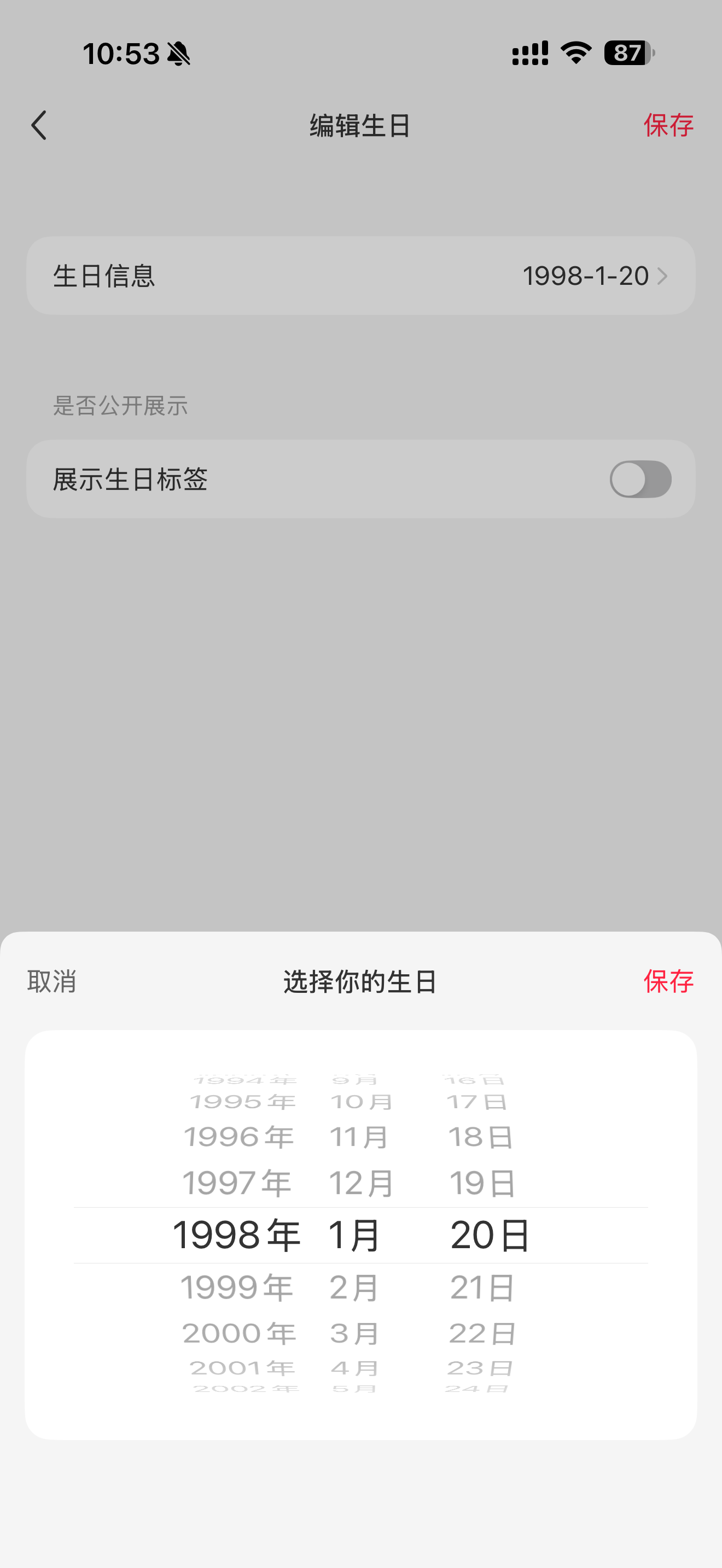Choose 1996年 from the year wheel
The height and width of the screenshot is (1568, 722).
(x=238, y=1137)
